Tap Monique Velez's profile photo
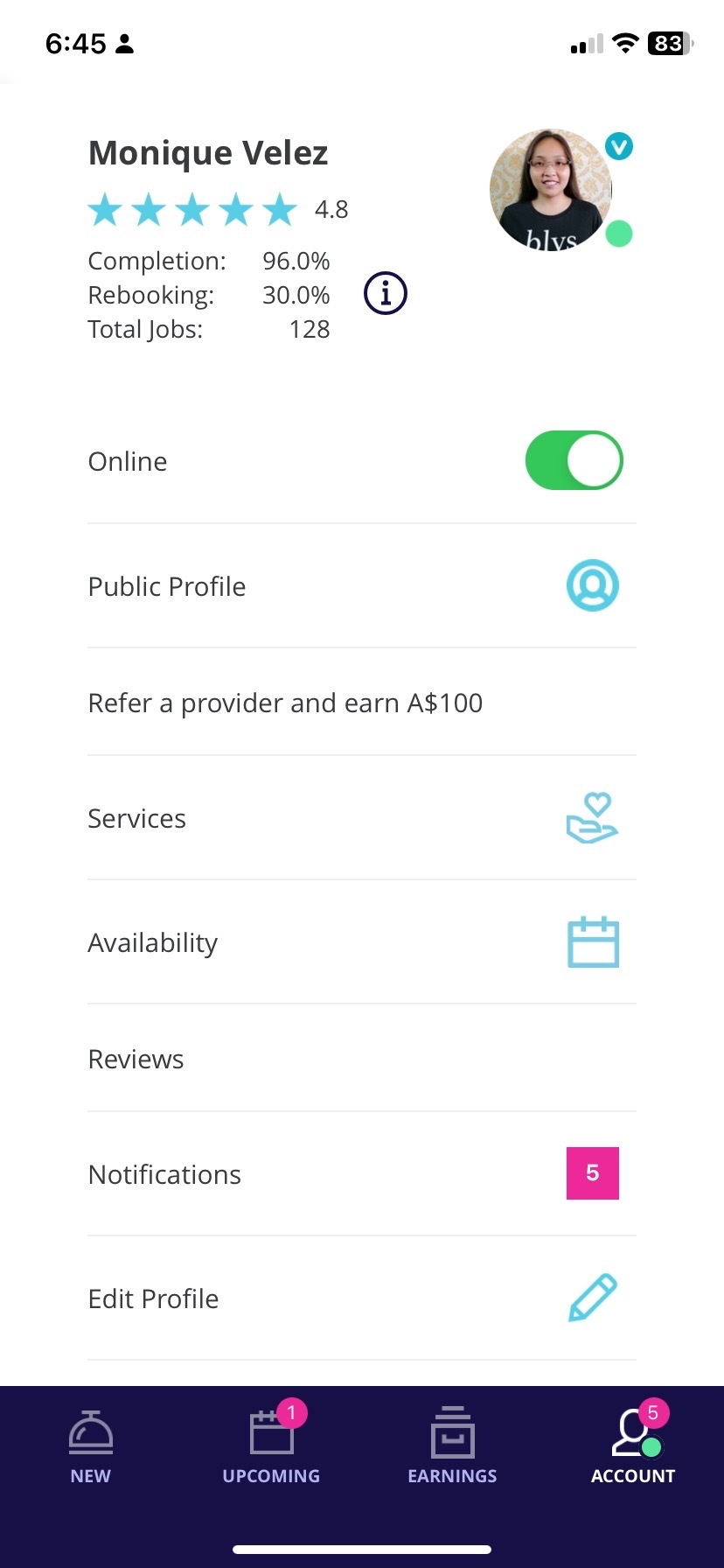This screenshot has height=1568, width=724. [x=550, y=190]
